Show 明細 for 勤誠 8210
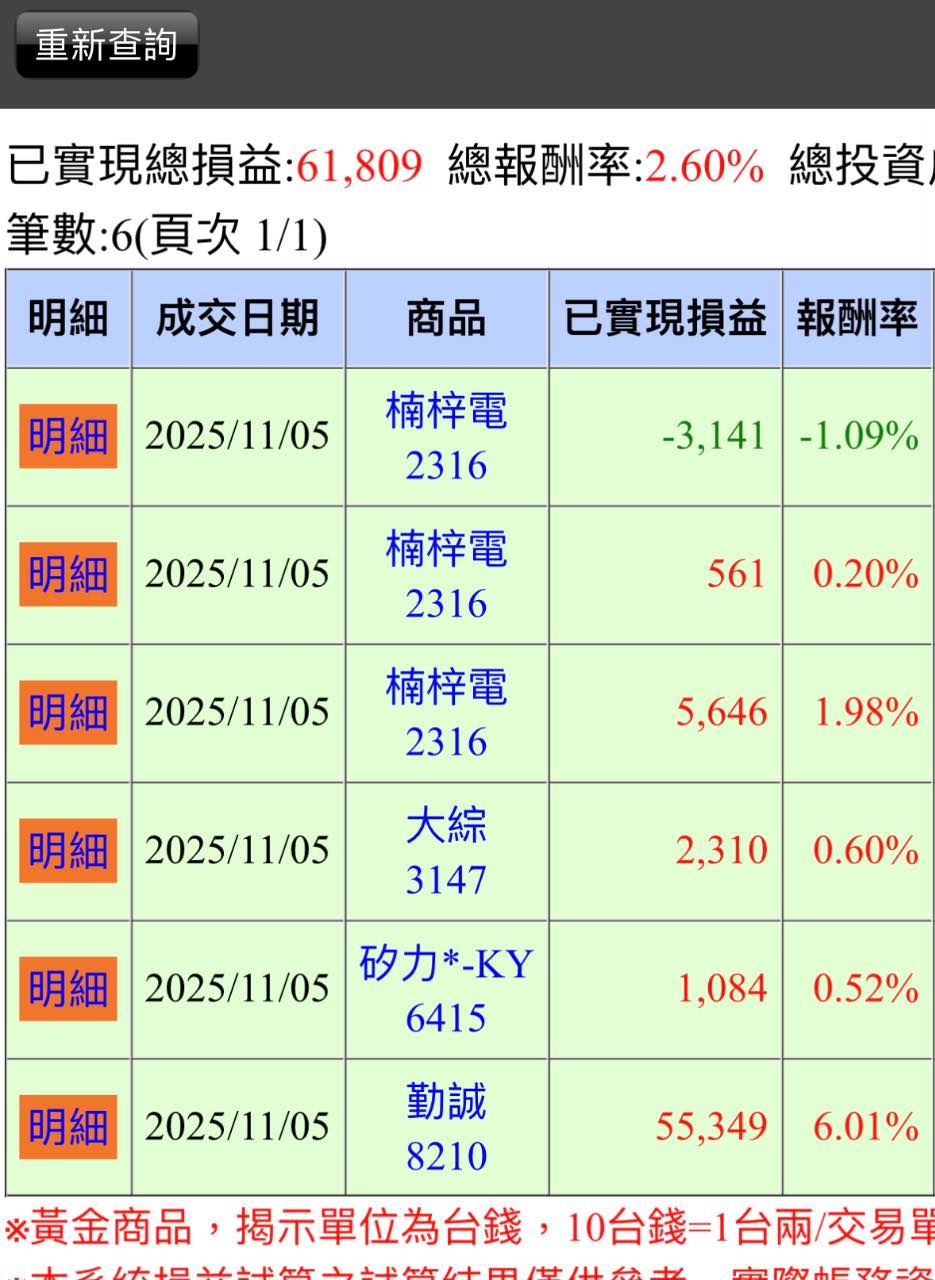The width and height of the screenshot is (935, 1280). (x=68, y=1127)
